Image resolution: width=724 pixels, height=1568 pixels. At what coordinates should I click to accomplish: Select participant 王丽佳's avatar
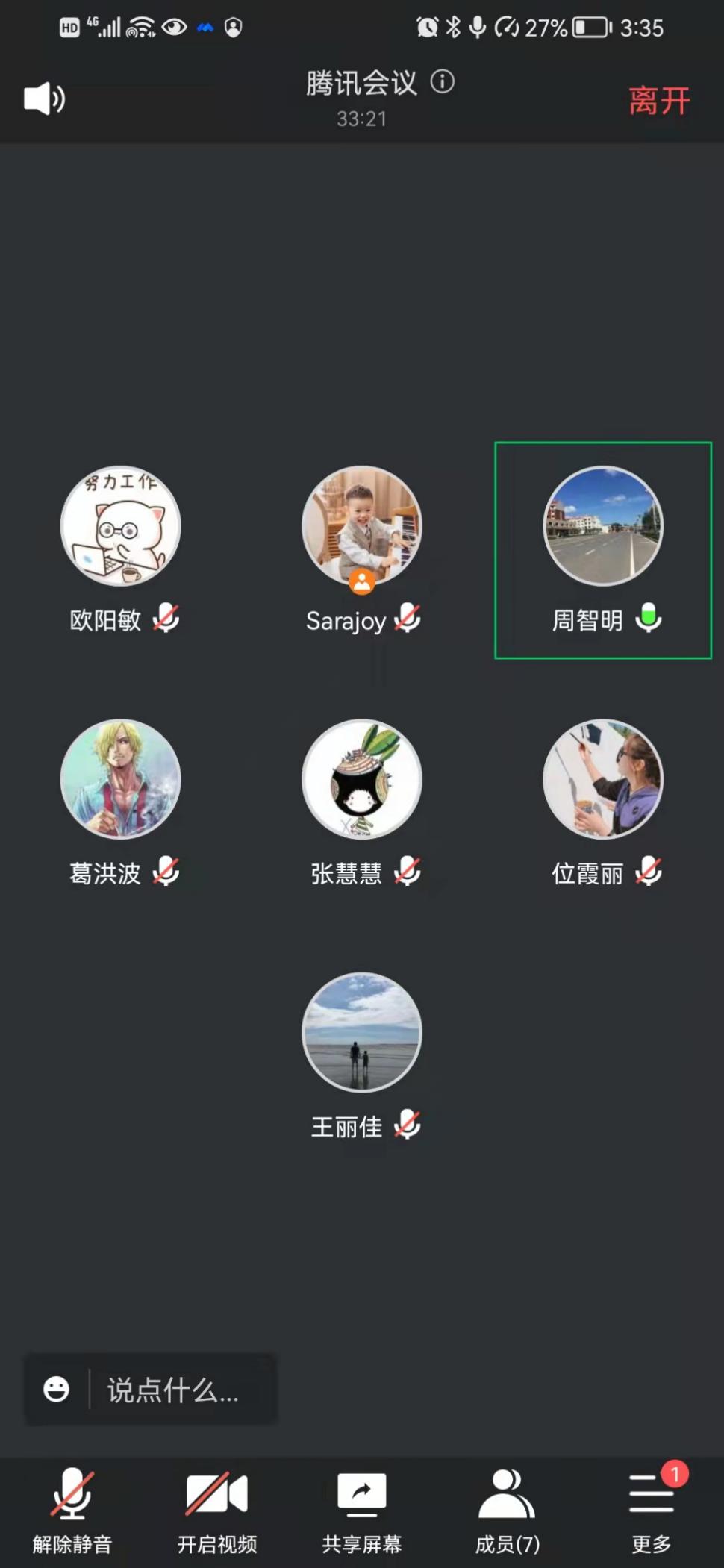point(361,1032)
